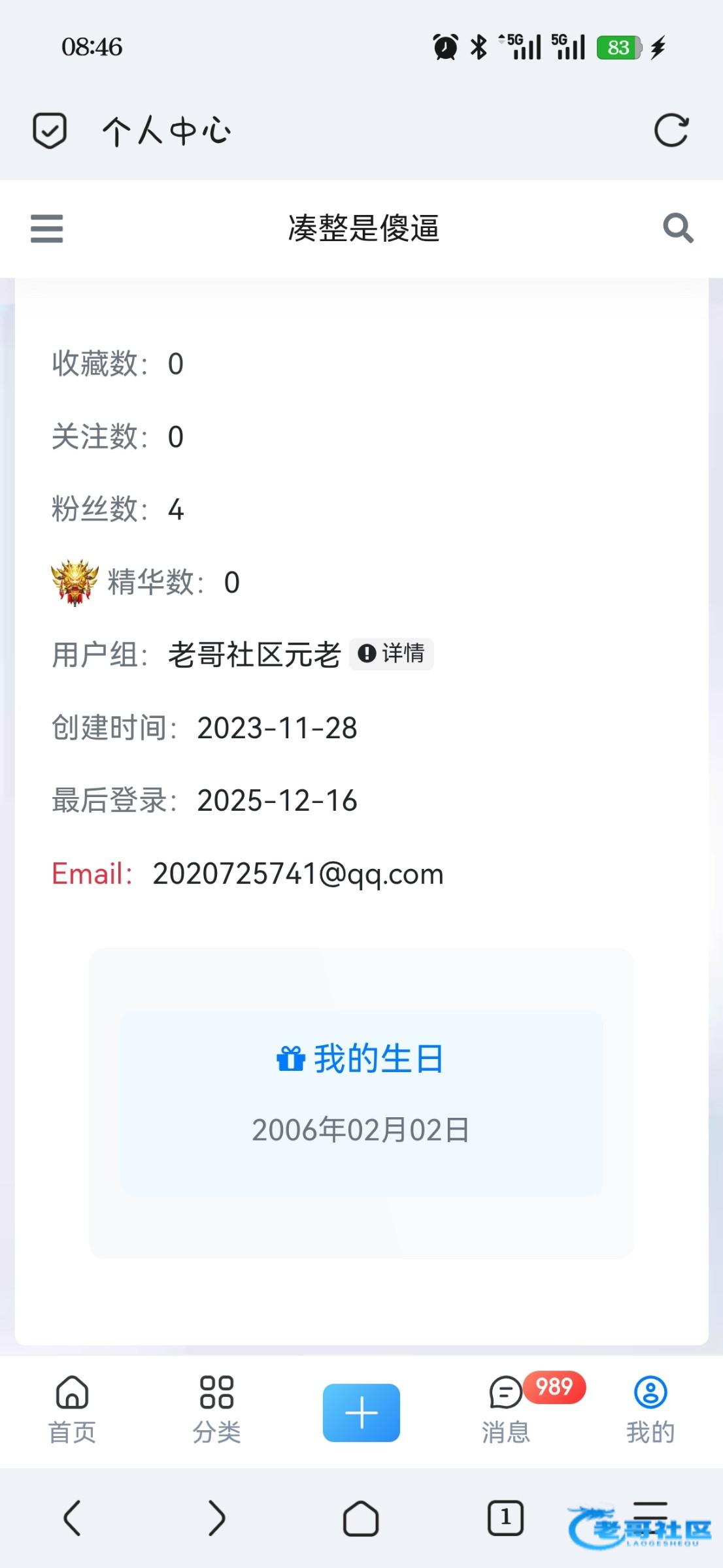The width and height of the screenshot is (723, 1568).
Task: Open the site search magnifier
Action: point(678,229)
